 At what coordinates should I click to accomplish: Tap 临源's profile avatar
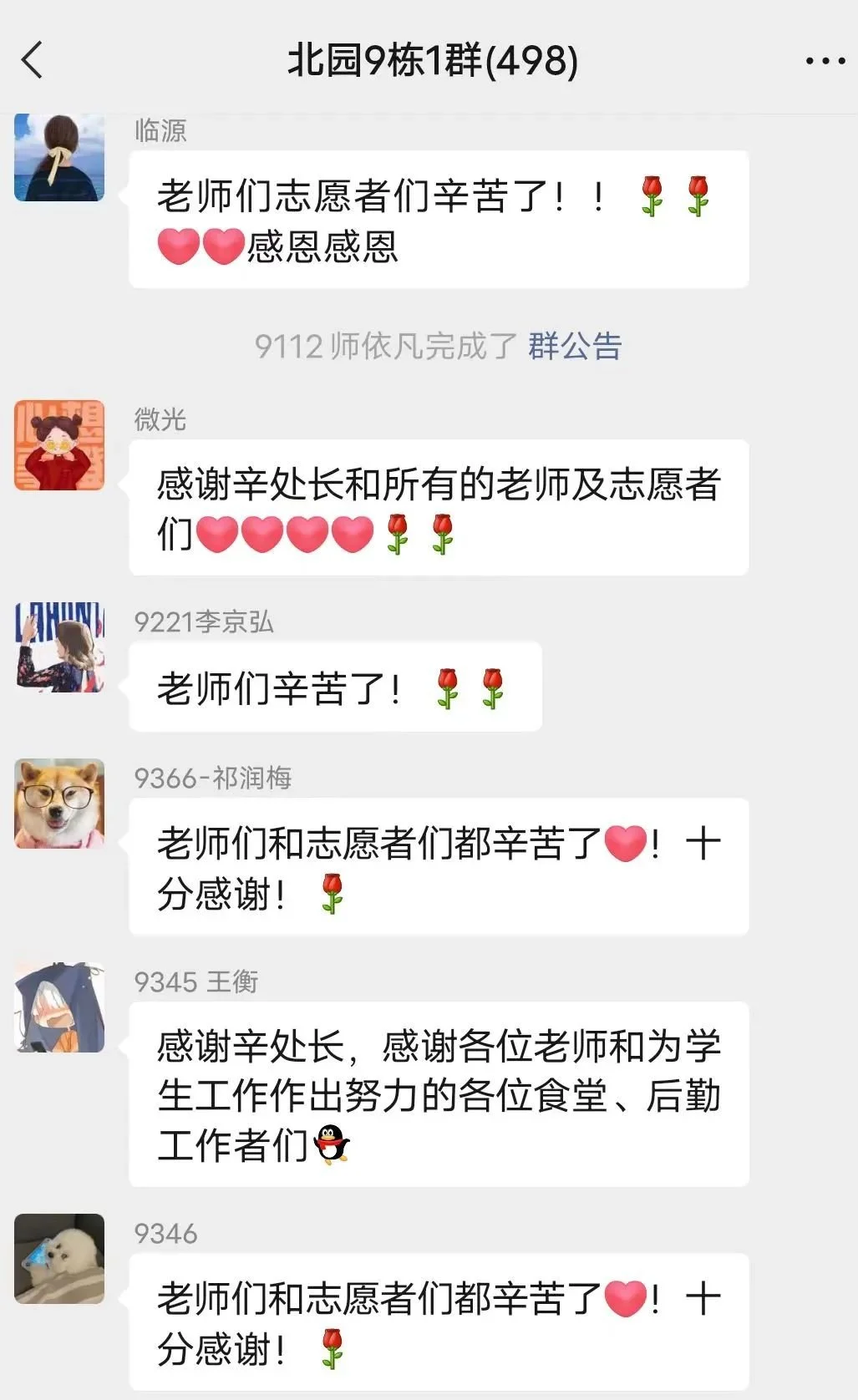coord(59,157)
